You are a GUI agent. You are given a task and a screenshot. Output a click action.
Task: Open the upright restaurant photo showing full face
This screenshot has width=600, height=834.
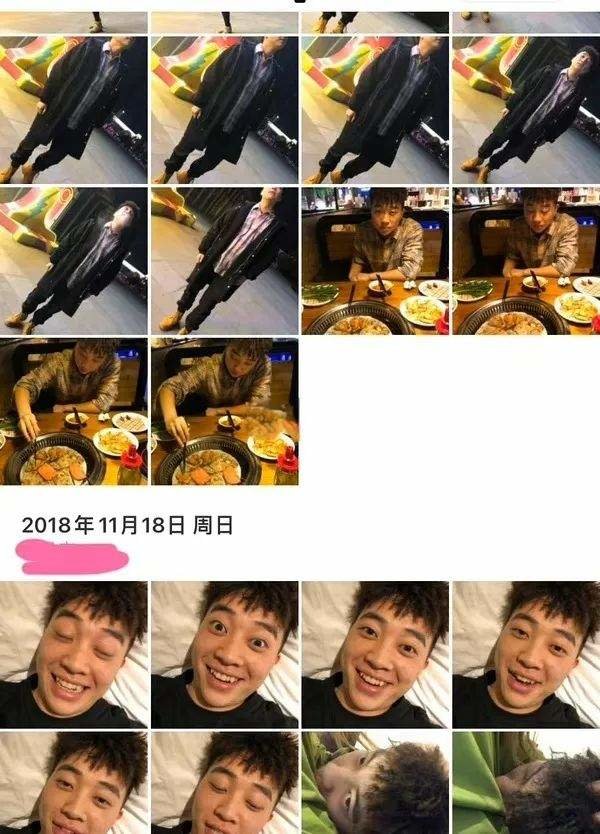click(375, 260)
